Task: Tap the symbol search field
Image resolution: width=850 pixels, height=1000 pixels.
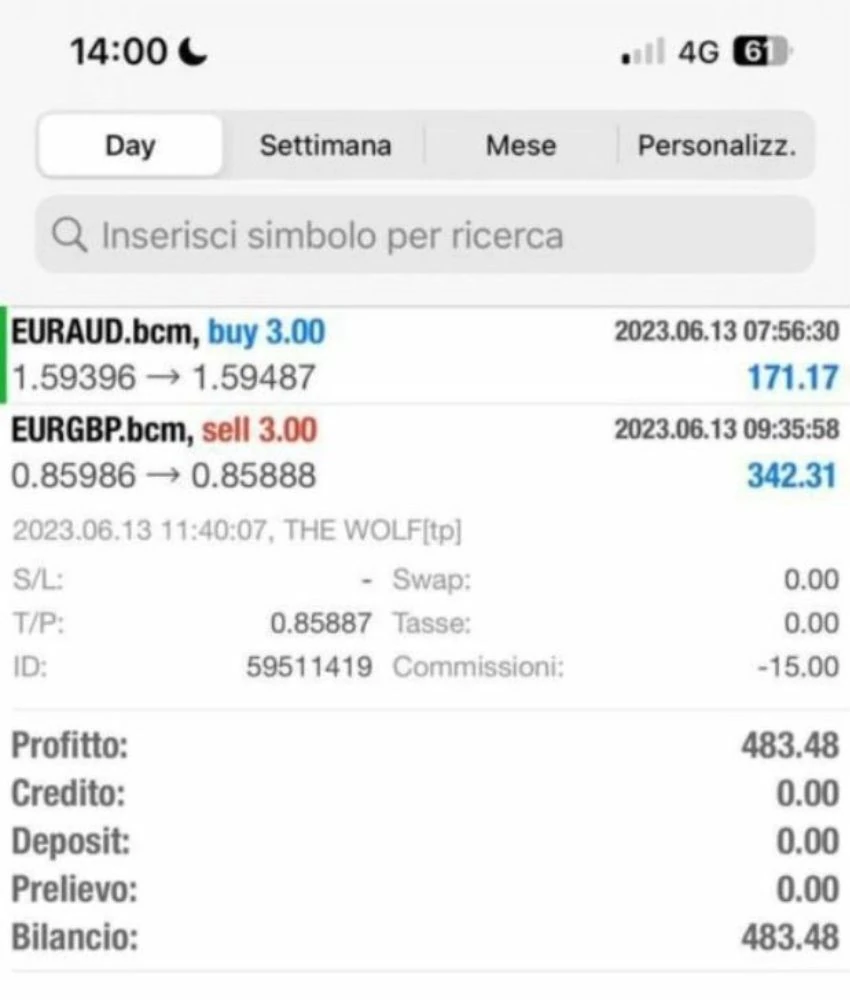Action: tap(425, 235)
